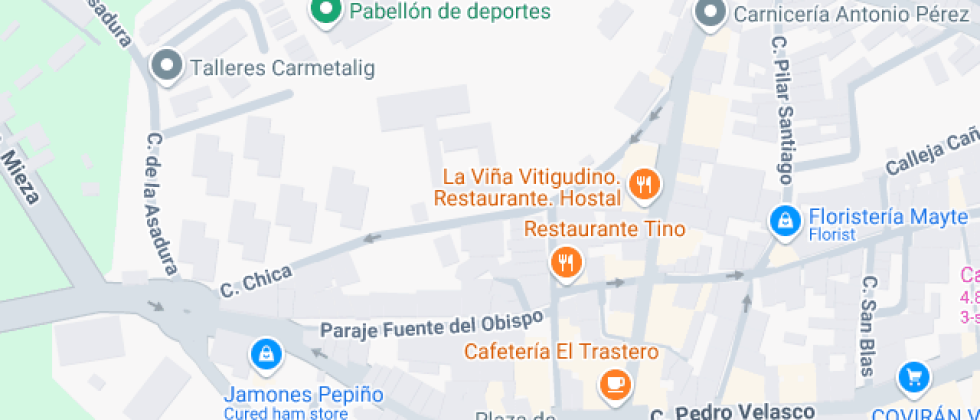Open the Jamones Pepiño store pin

[x=265, y=352]
